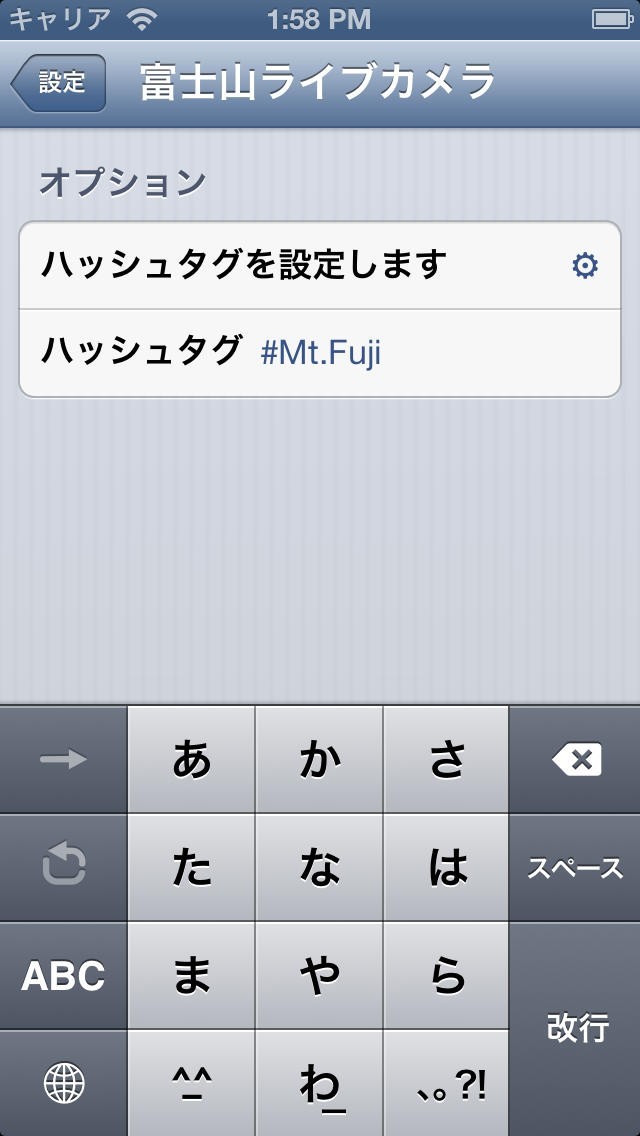Viewport: 640px width, 1136px height.
Task: Tap the punctuation 、。?! key
Action: click(x=447, y=1083)
